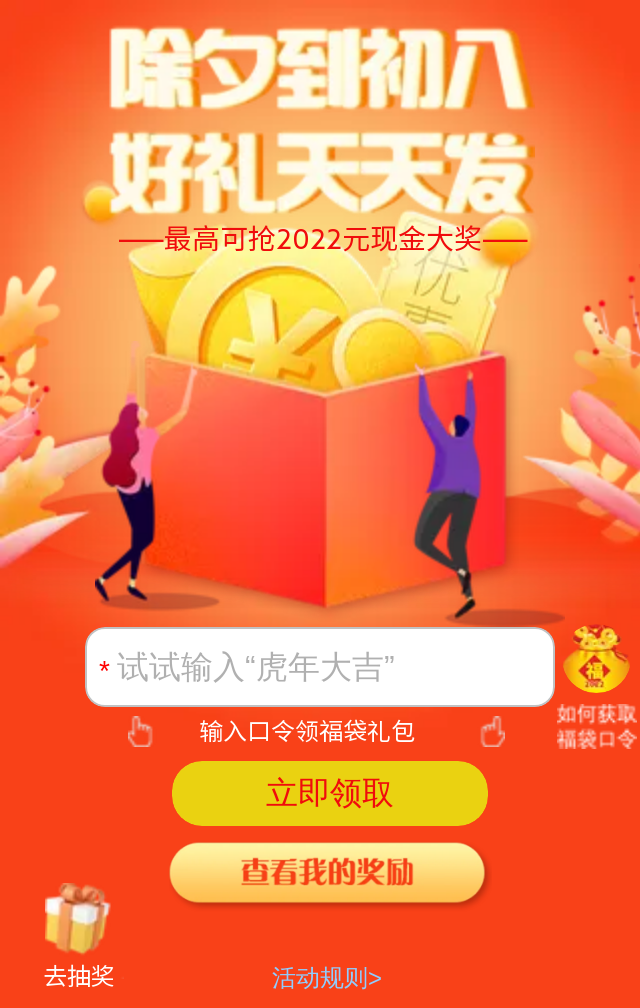
Task: Tap the 立即领取 button
Action: (329, 794)
